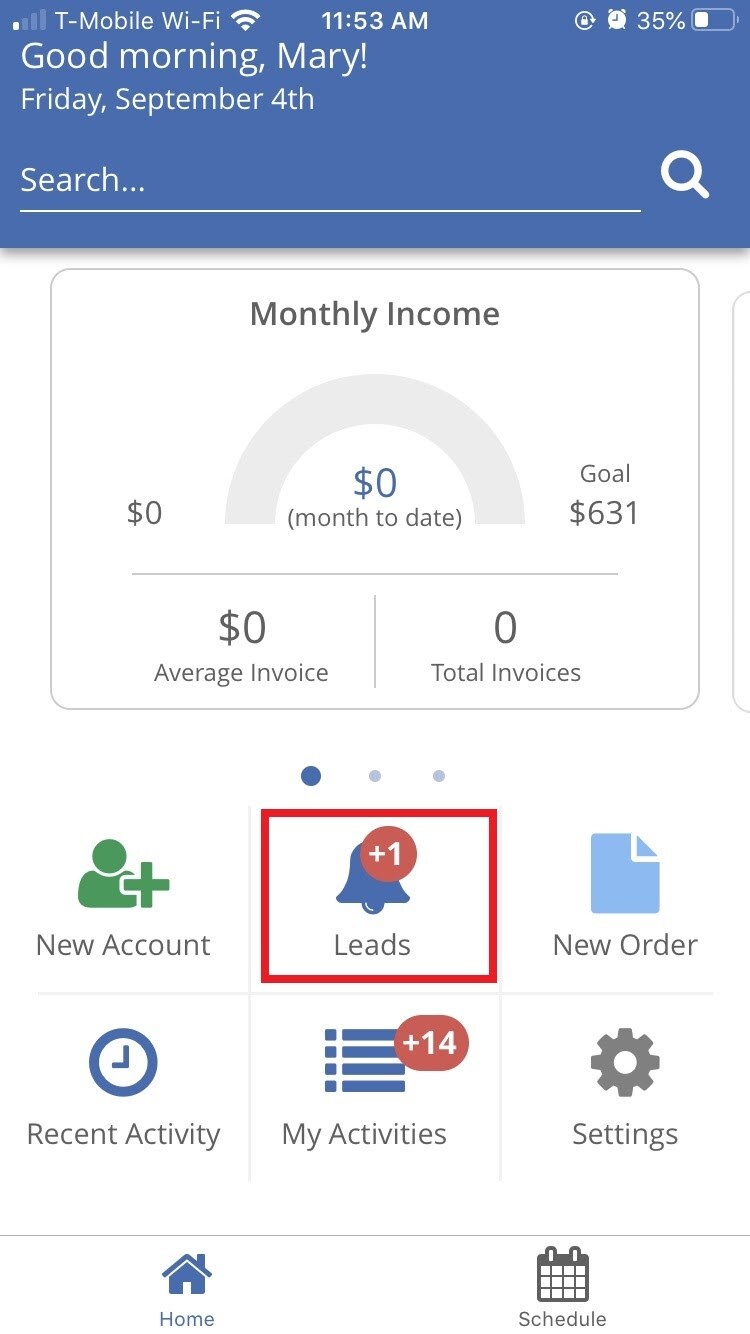This screenshot has width=750, height=1334.
Task: Go to the Home tab
Action: (187, 1287)
